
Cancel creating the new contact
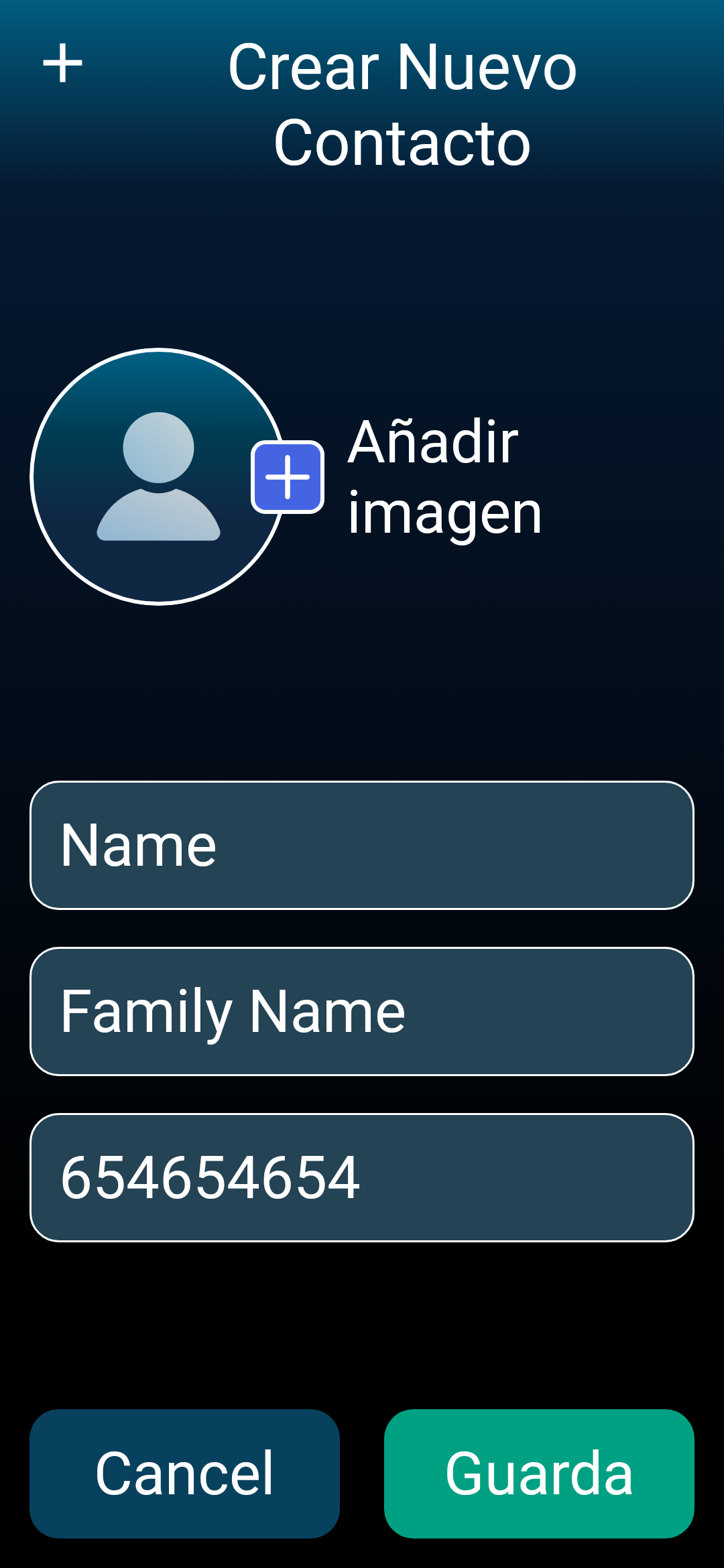(184, 1474)
